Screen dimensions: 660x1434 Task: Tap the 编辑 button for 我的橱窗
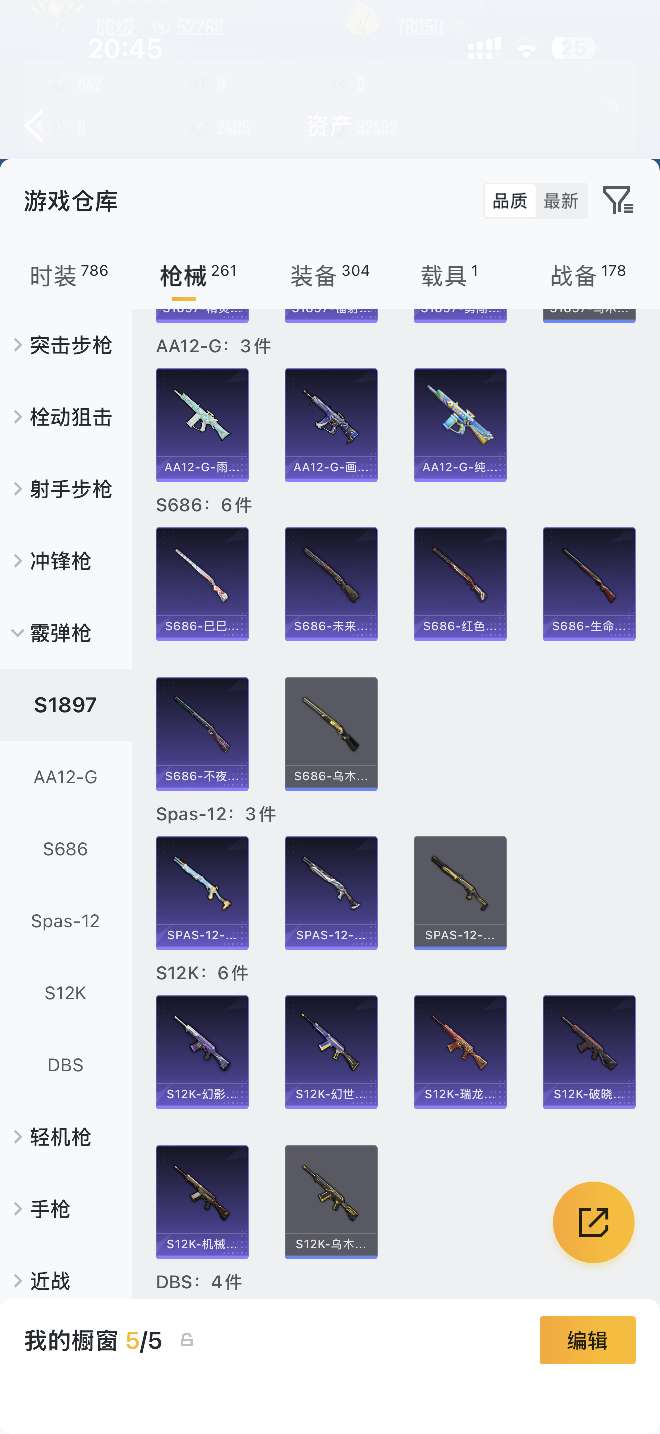(x=587, y=1340)
